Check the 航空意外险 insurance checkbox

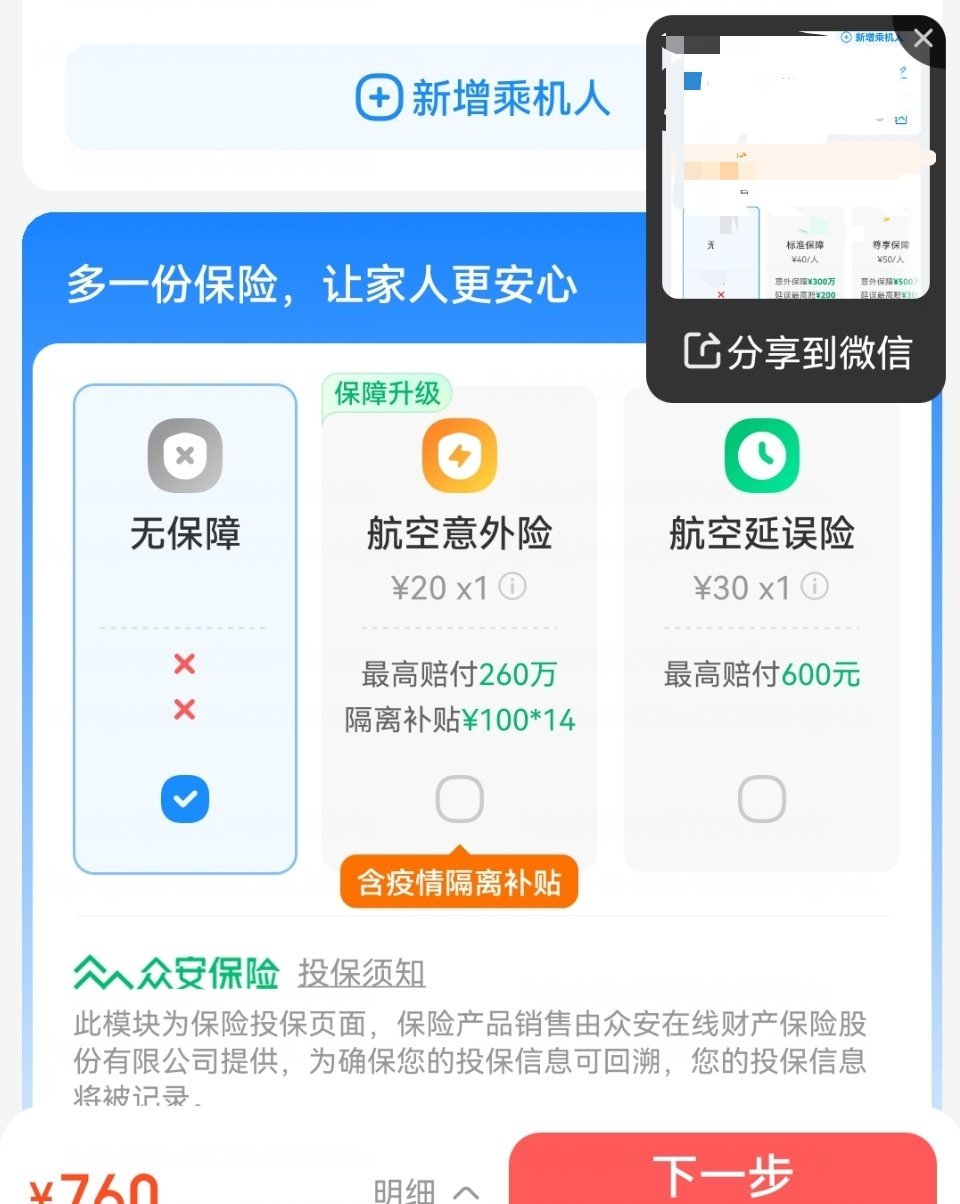click(x=459, y=799)
